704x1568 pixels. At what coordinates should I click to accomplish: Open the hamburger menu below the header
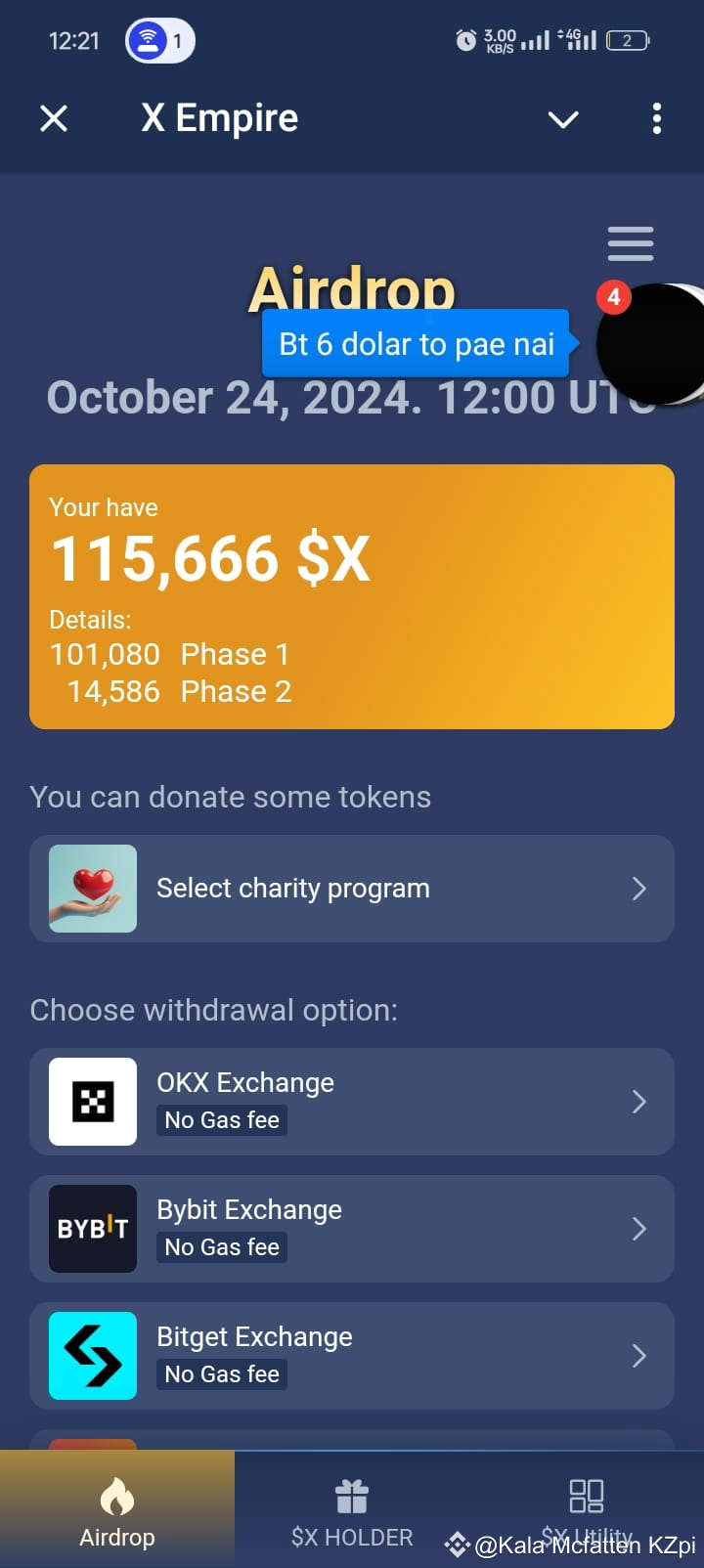[630, 244]
